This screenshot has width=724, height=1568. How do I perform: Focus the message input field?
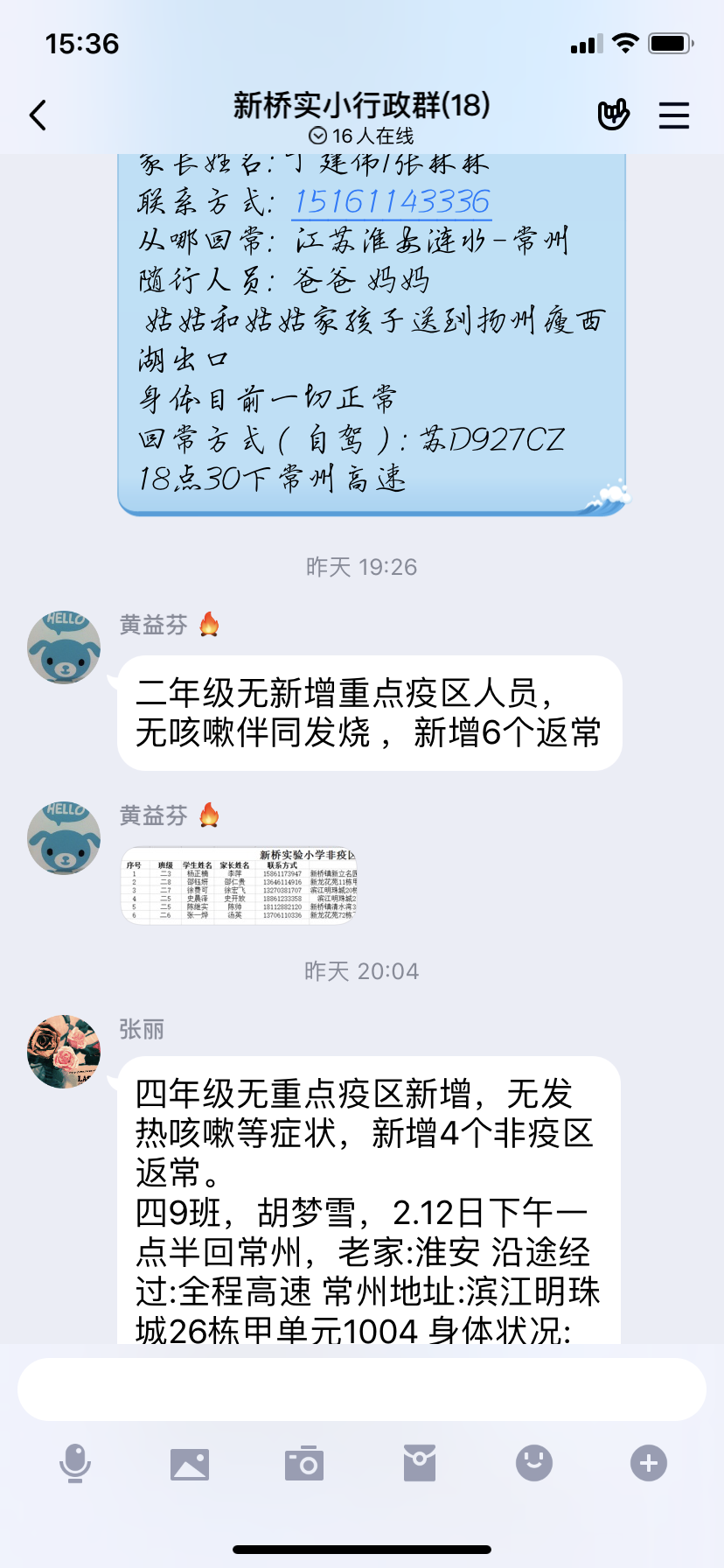362,1389
